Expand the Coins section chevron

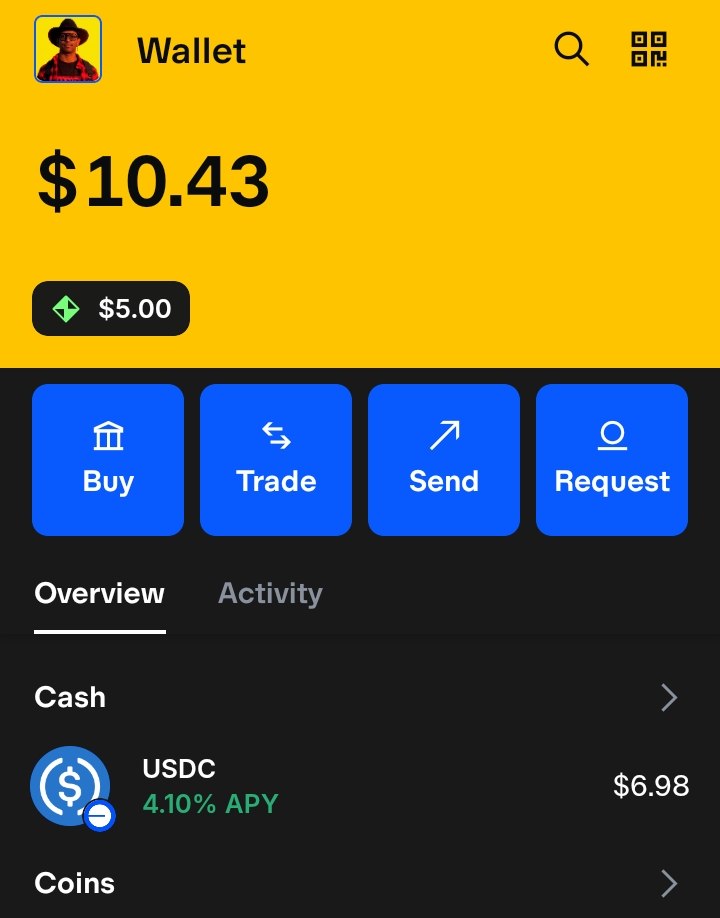(x=669, y=884)
